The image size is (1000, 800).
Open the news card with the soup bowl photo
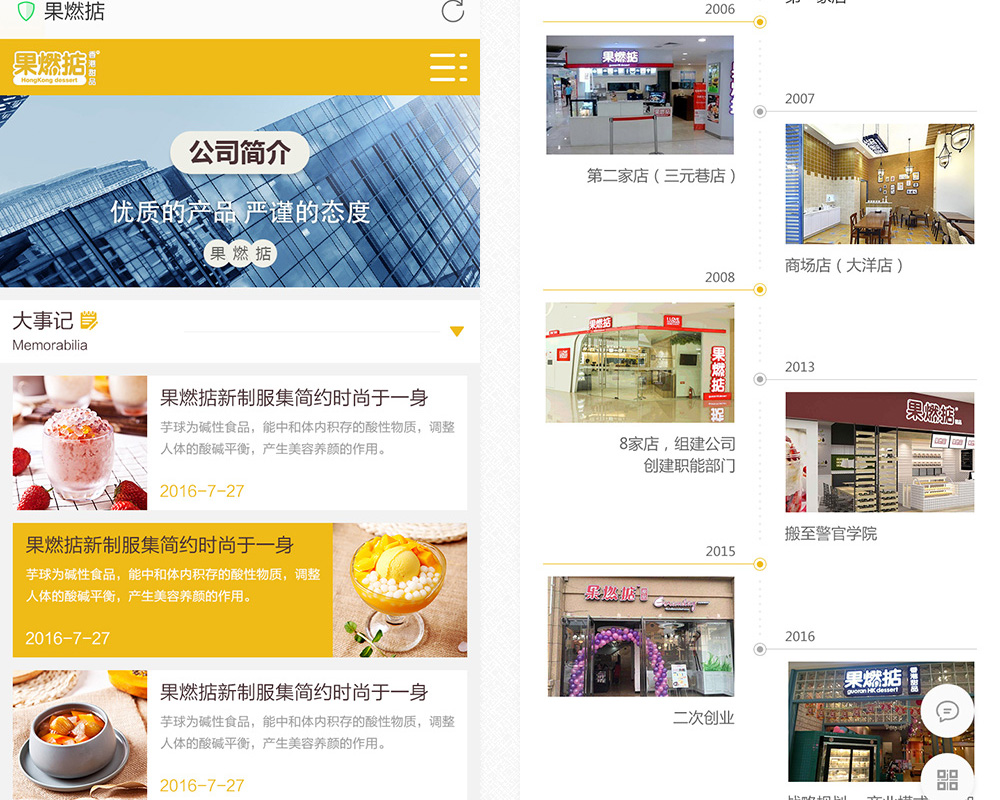[x=240, y=735]
